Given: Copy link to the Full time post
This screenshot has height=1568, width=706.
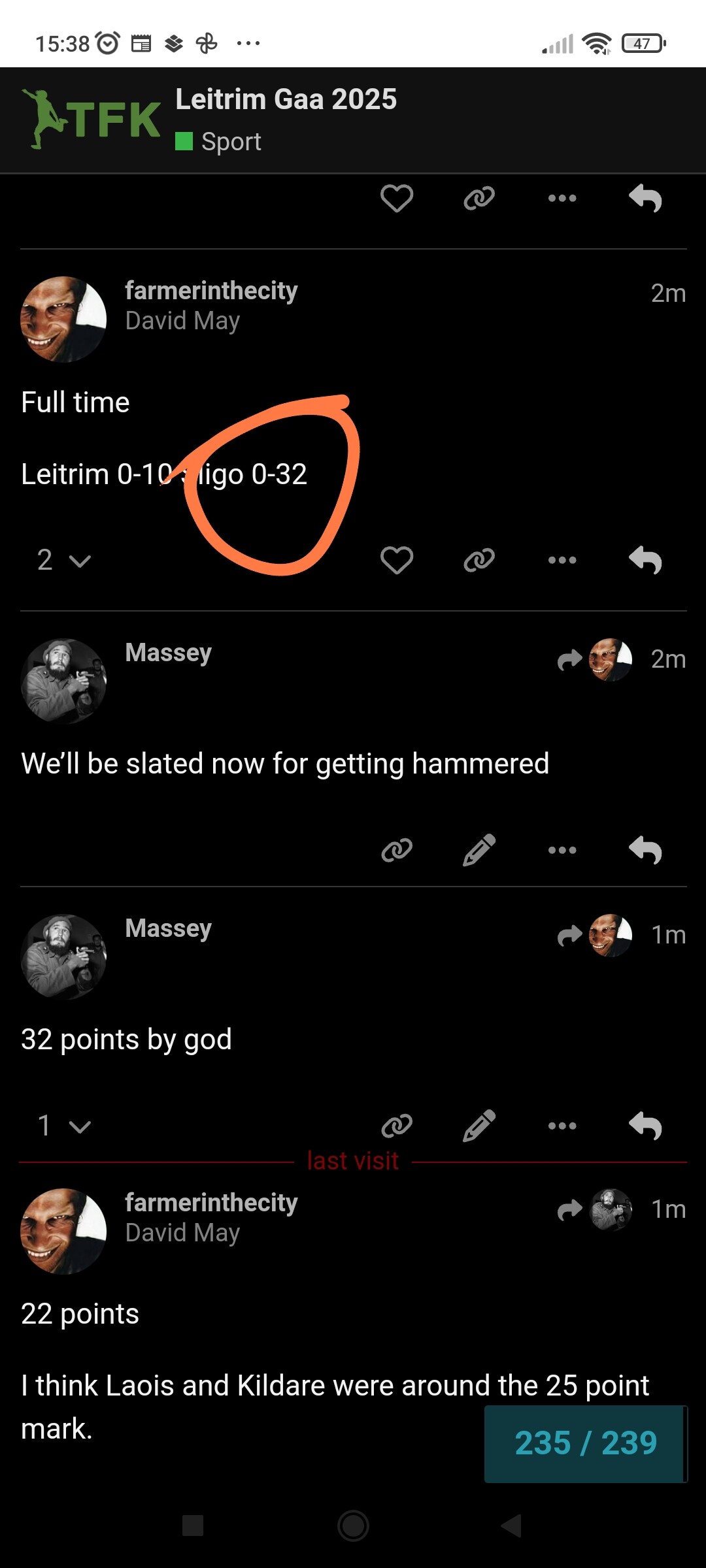Looking at the screenshot, I should click(479, 561).
